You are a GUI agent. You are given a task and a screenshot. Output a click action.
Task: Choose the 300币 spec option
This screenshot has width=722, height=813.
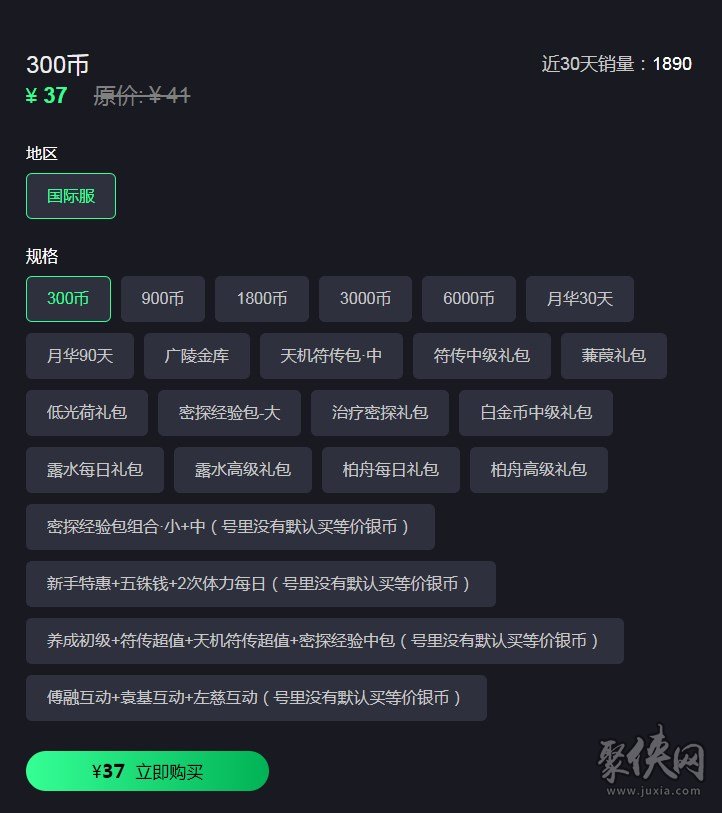[x=68, y=299]
